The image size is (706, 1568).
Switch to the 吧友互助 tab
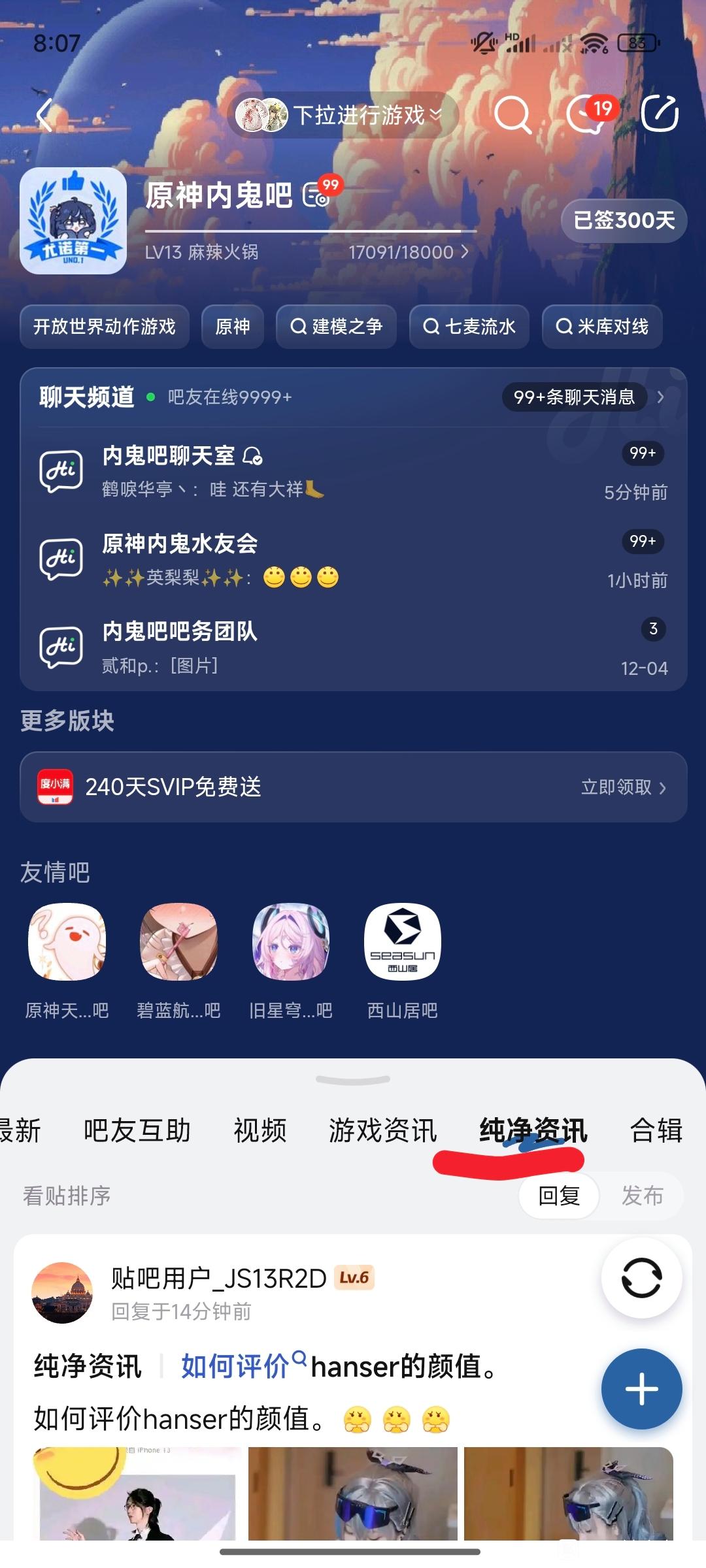pyautogui.click(x=137, y=1130)
